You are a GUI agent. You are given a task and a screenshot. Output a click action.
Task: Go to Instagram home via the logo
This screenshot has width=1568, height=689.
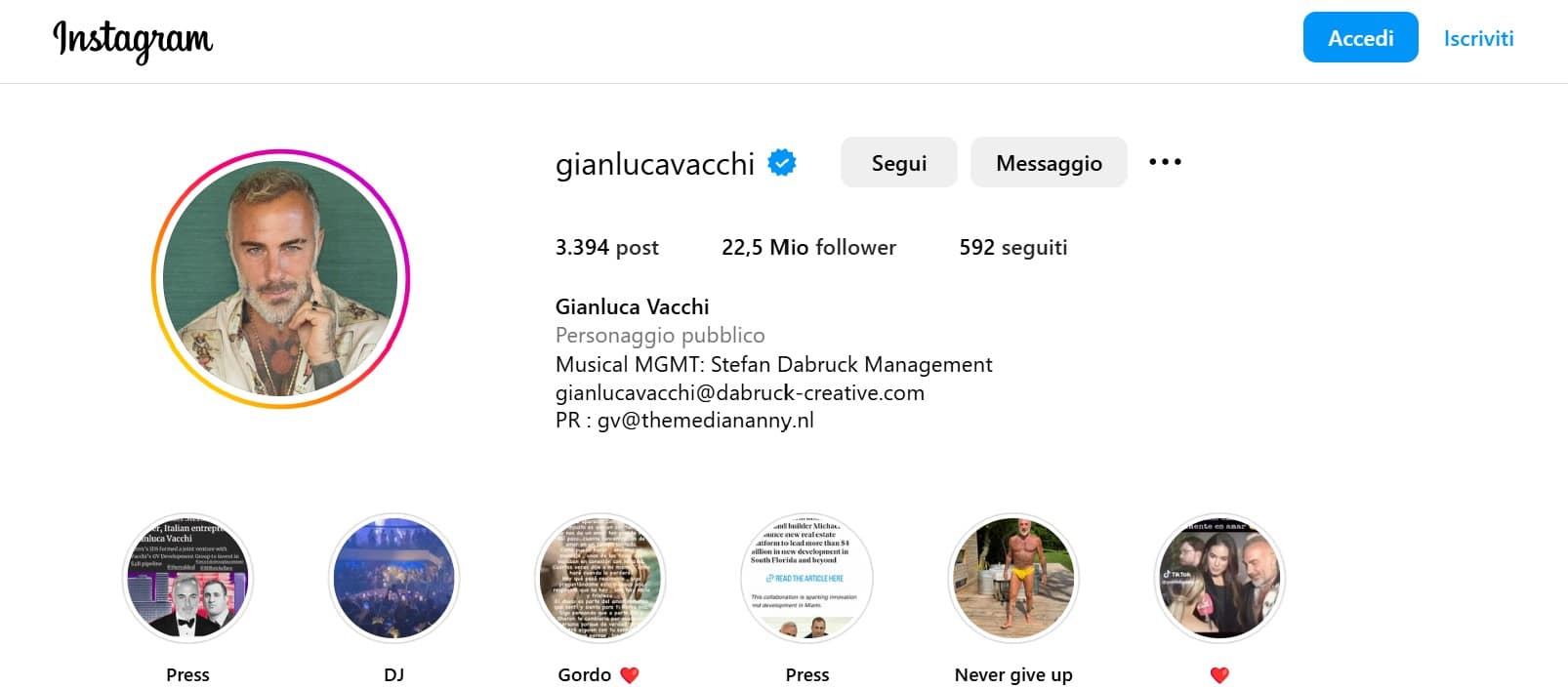[x=133, y=40]
